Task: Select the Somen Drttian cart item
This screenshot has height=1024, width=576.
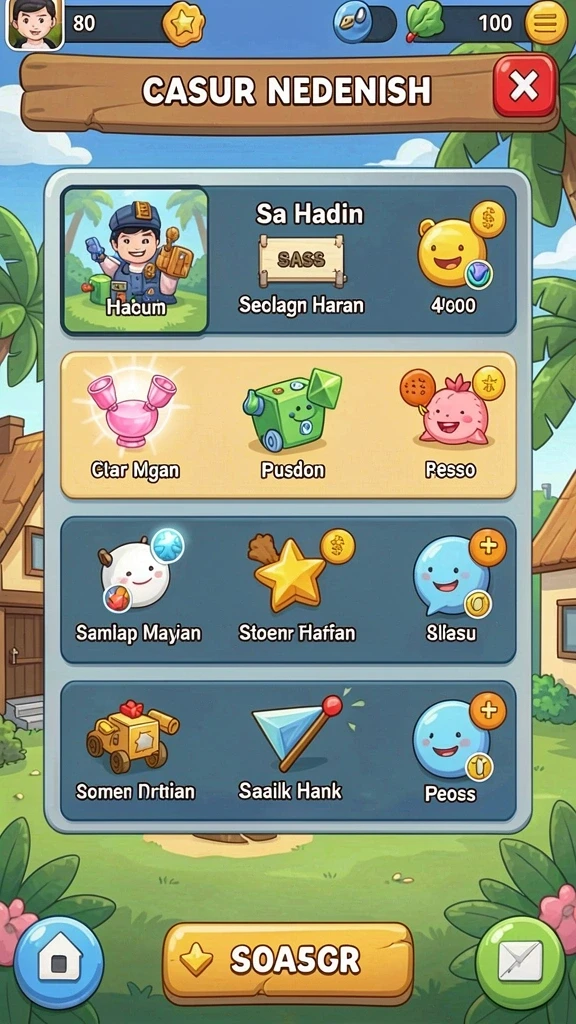Action: (135, 750)
